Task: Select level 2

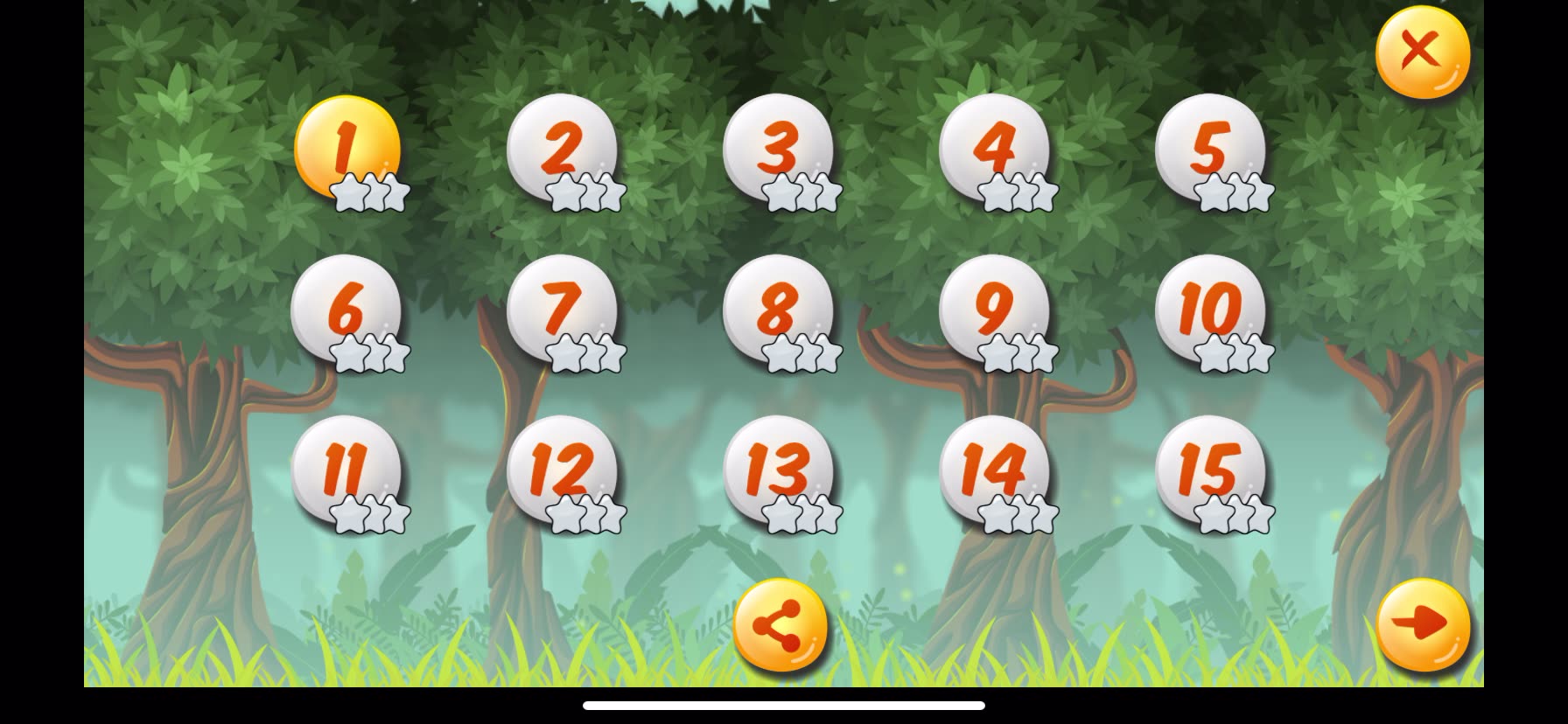Action: tap(562, 149)
